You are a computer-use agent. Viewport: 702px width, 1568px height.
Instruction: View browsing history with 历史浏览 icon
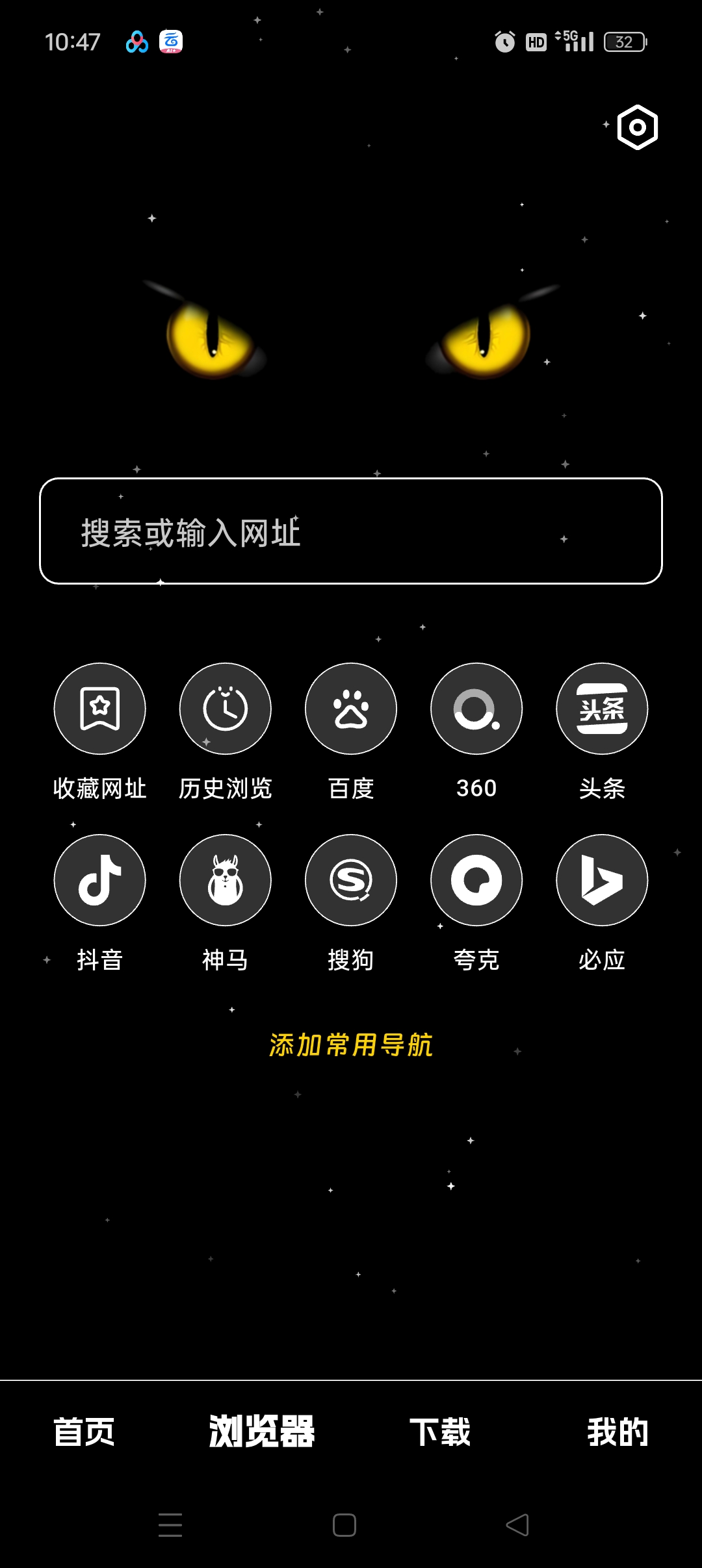[225, 710]
